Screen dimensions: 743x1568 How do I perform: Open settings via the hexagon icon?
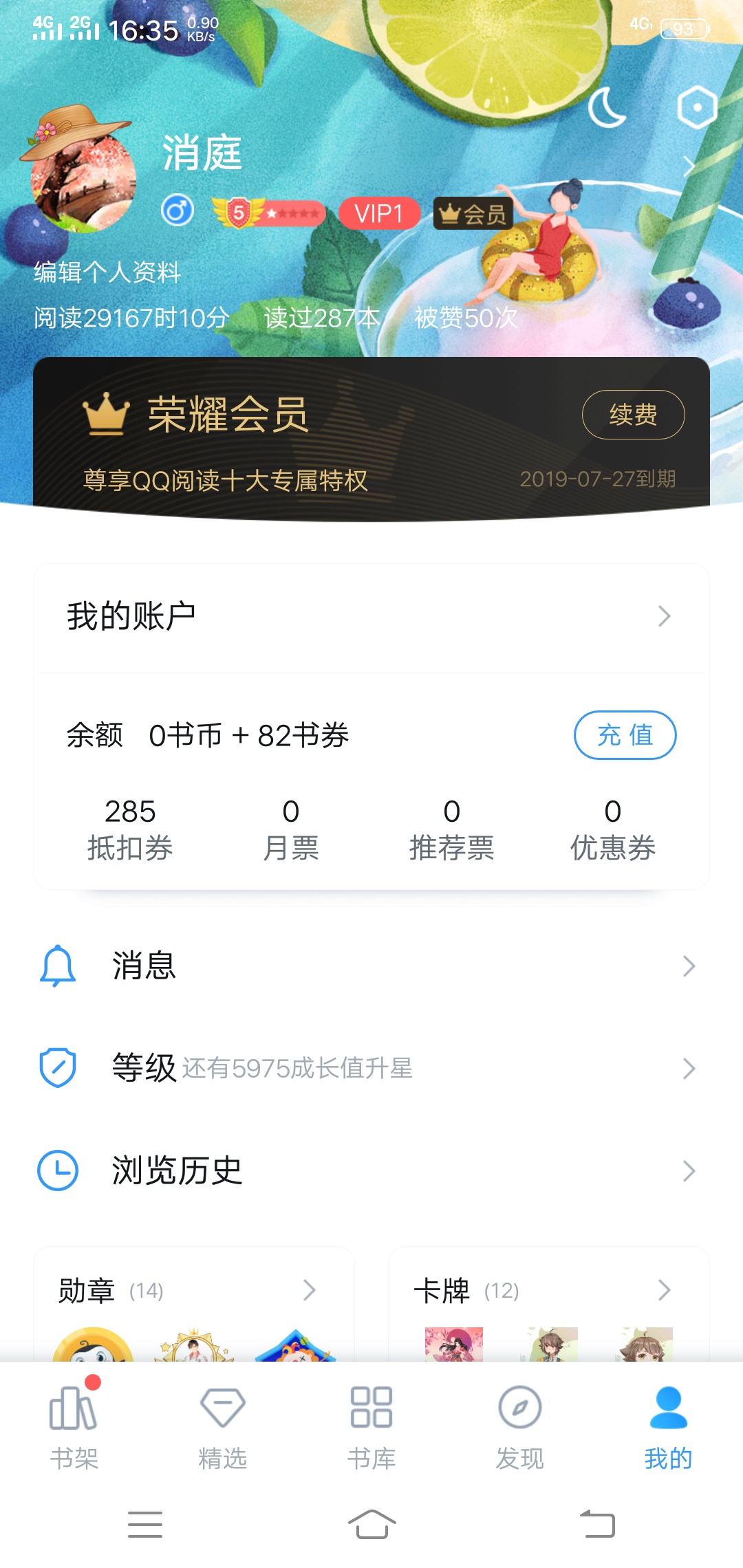click(x=697, y=107)
